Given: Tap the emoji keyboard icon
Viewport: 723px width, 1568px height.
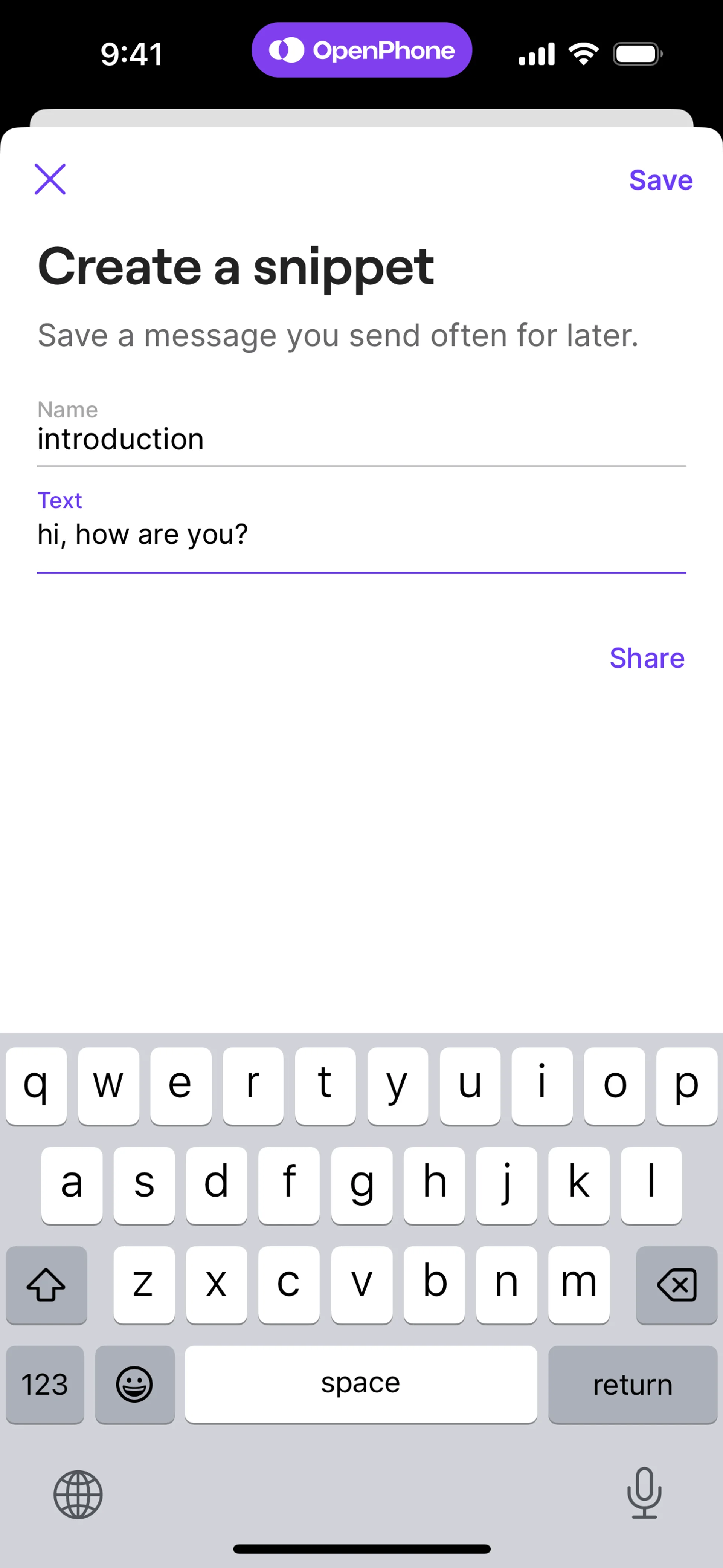Looking at the screenshot, I should [135, 1383].
